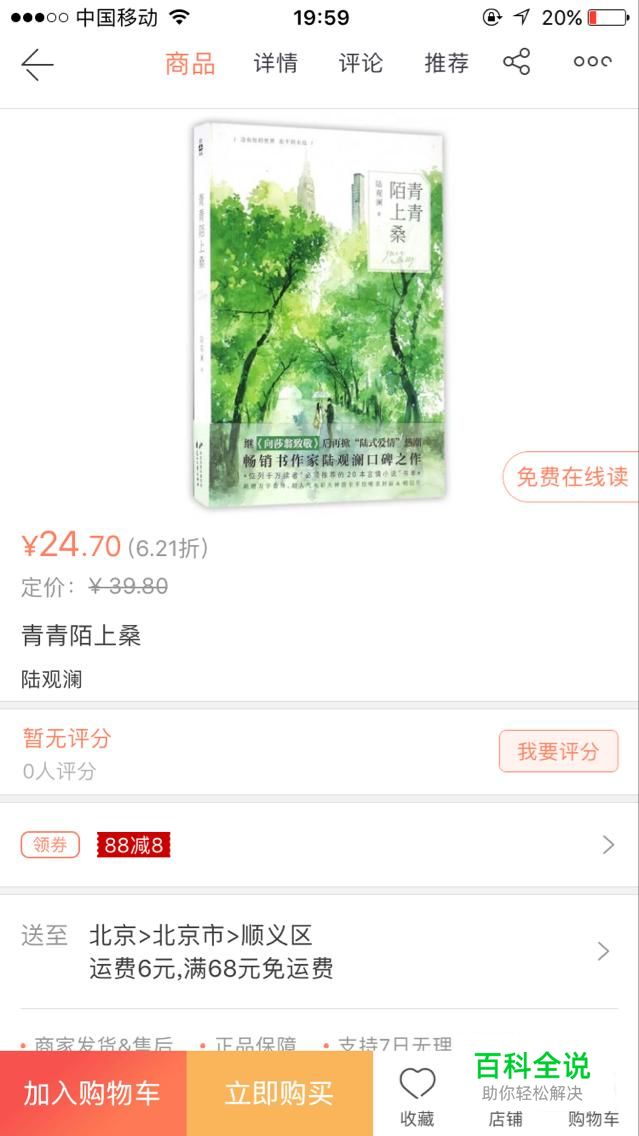Tap 立即购买 to buy now

[x=279, y=1094]
